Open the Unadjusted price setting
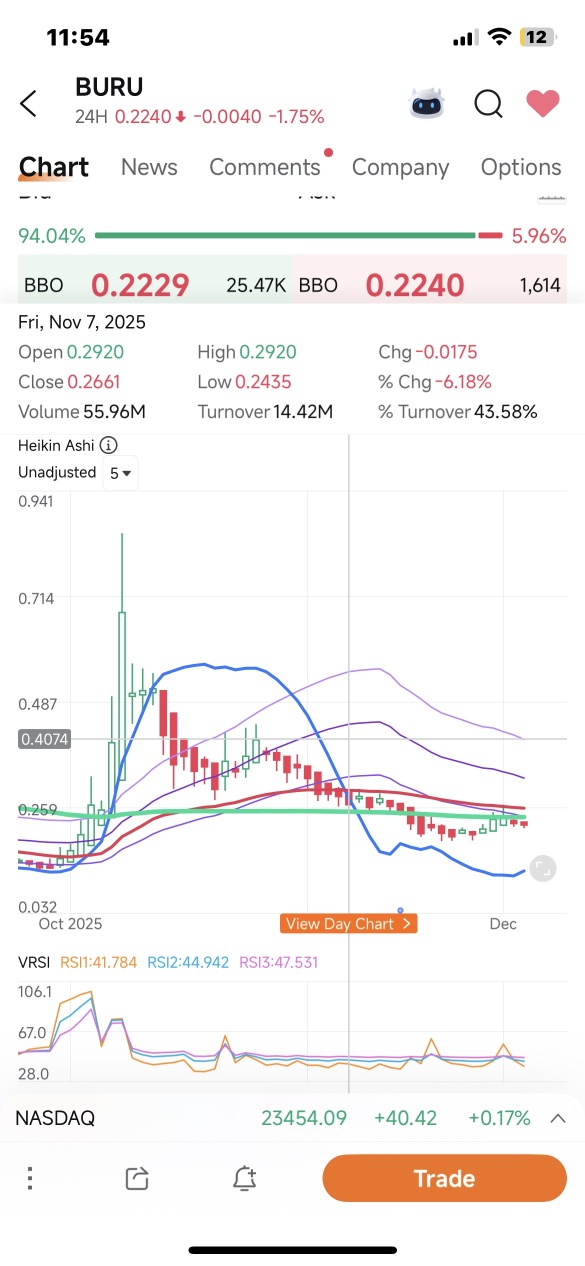This screenshot has height=1266, width=585. (57, 472)
